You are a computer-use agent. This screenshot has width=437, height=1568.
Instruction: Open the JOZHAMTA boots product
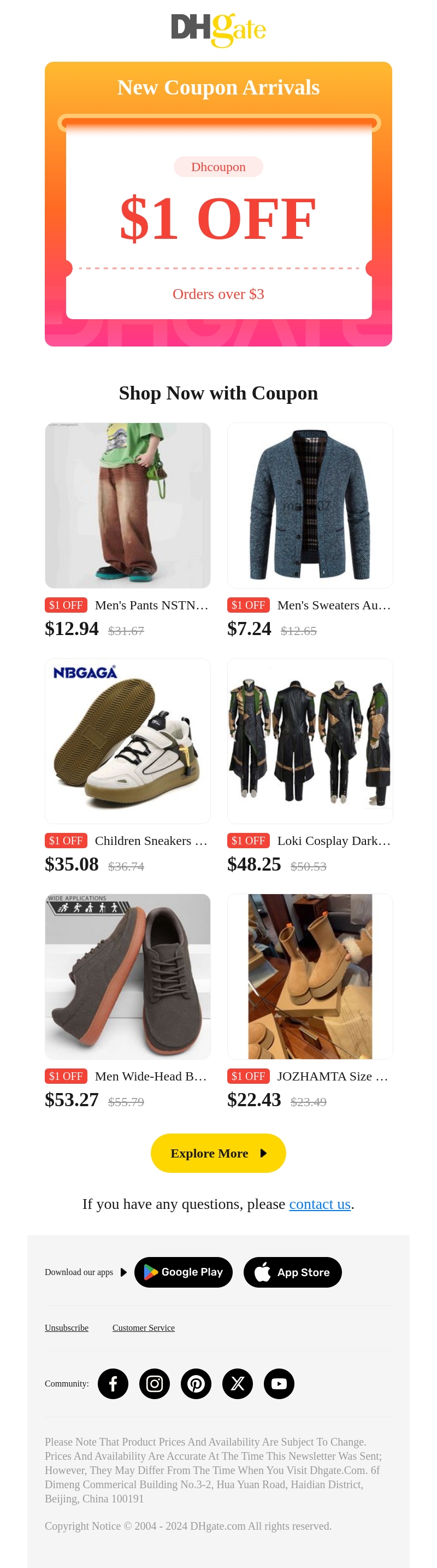click(310, 976)
